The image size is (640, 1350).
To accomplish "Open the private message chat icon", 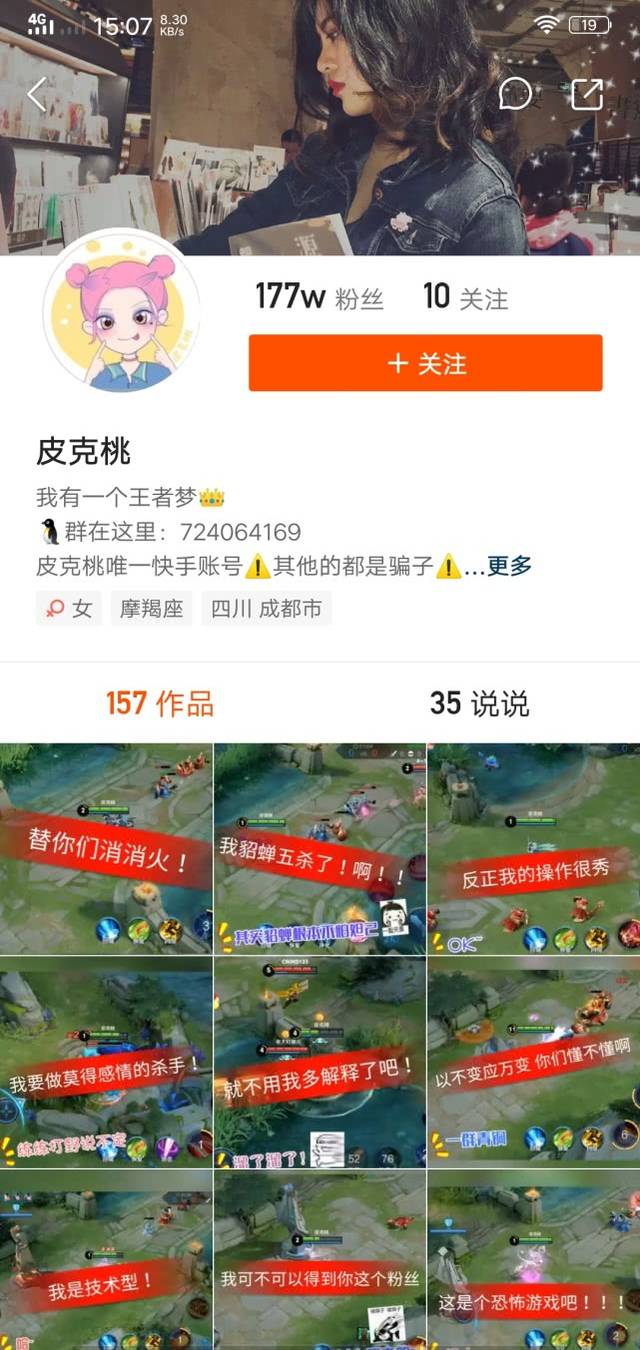I will [515, 94].
